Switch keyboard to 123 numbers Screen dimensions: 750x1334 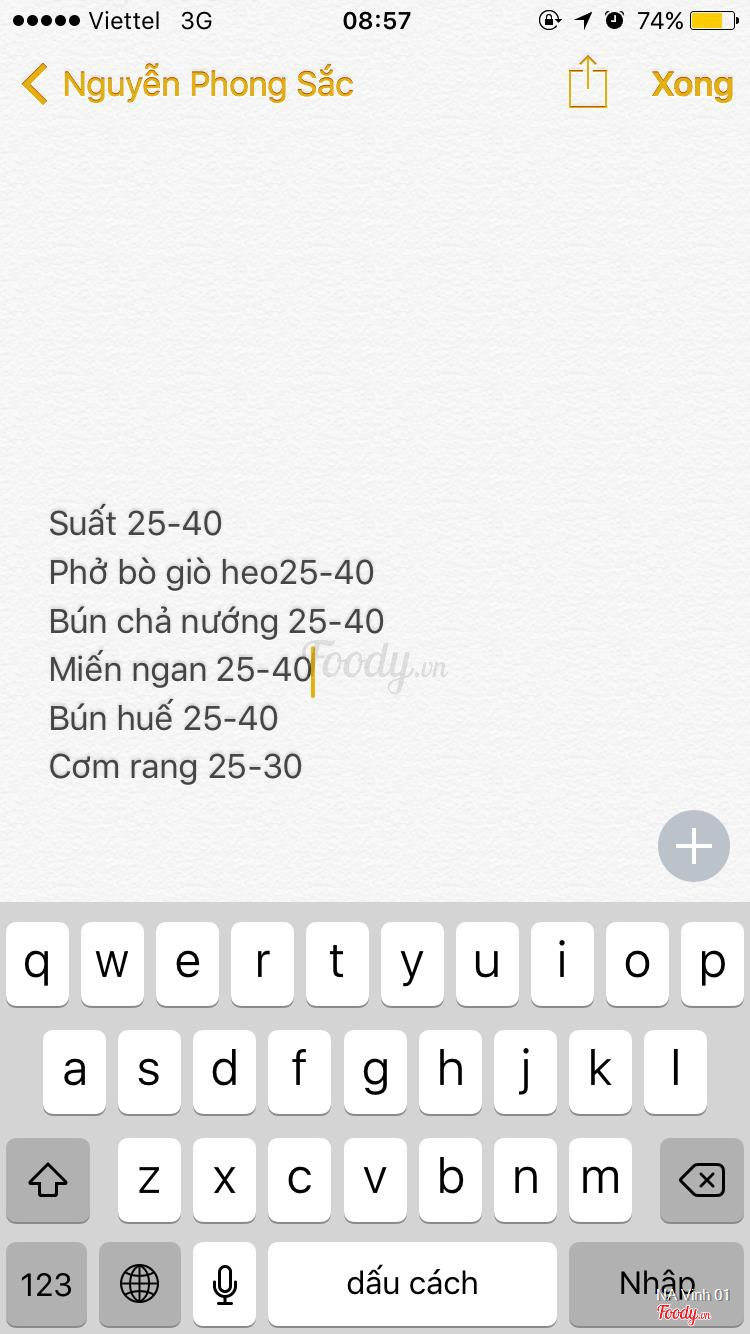(x=46, y=1284)
